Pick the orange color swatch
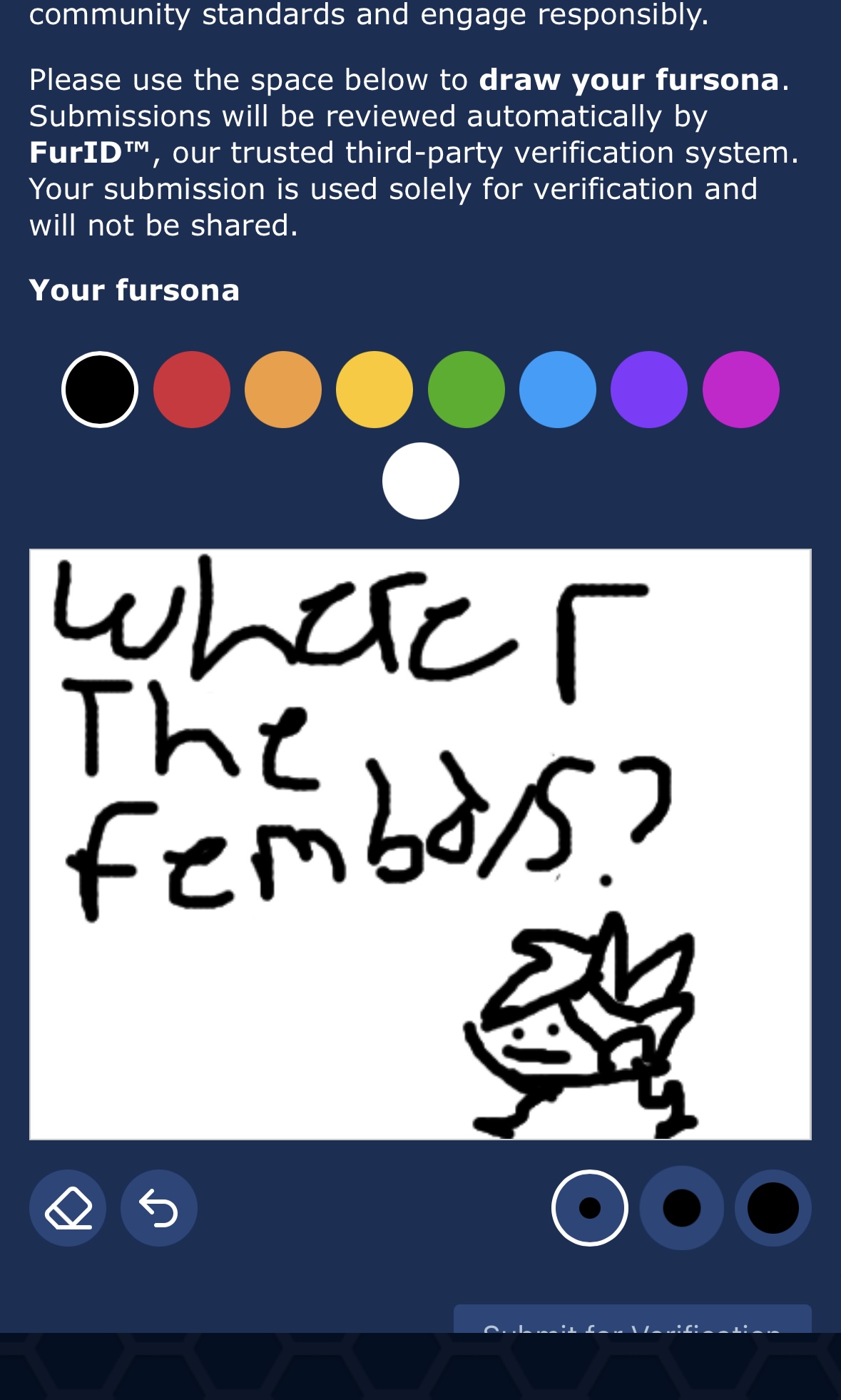This screenshot has height=1400, width=841. point(283,390)
